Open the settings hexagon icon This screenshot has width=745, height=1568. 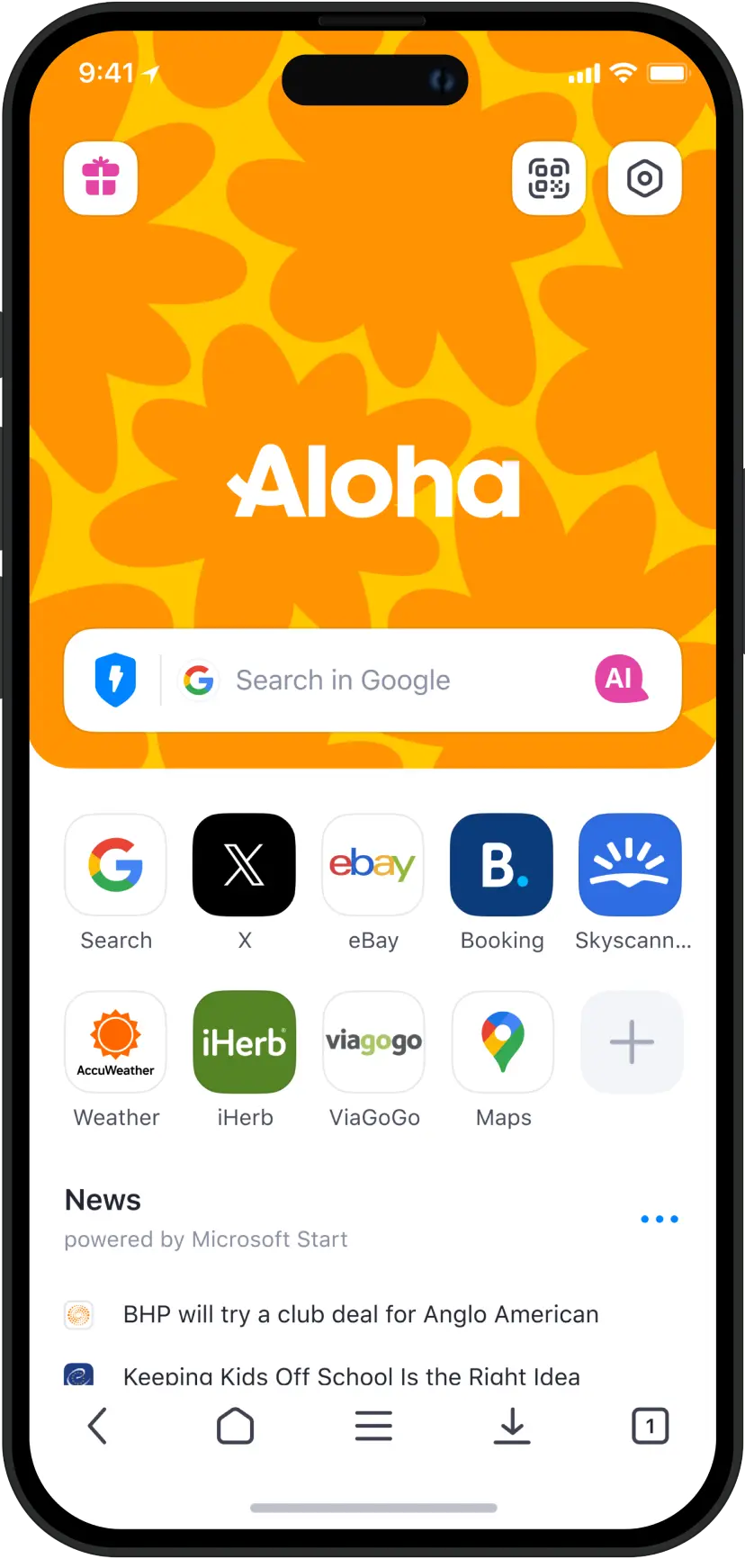(x=644, y=177)
